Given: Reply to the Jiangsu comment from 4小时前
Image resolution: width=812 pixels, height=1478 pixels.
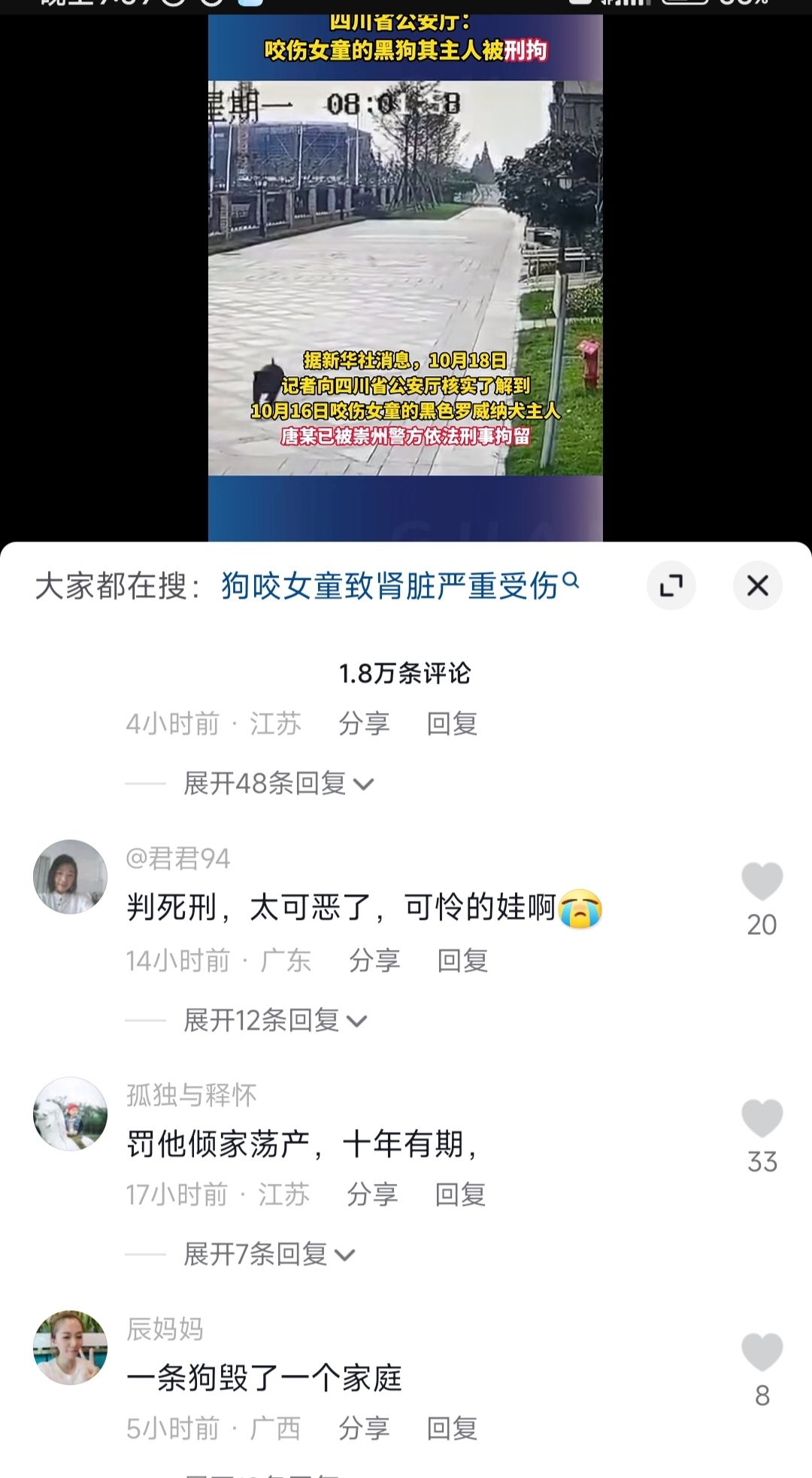Looking at the screenshot, I should [x=452, y=724].
